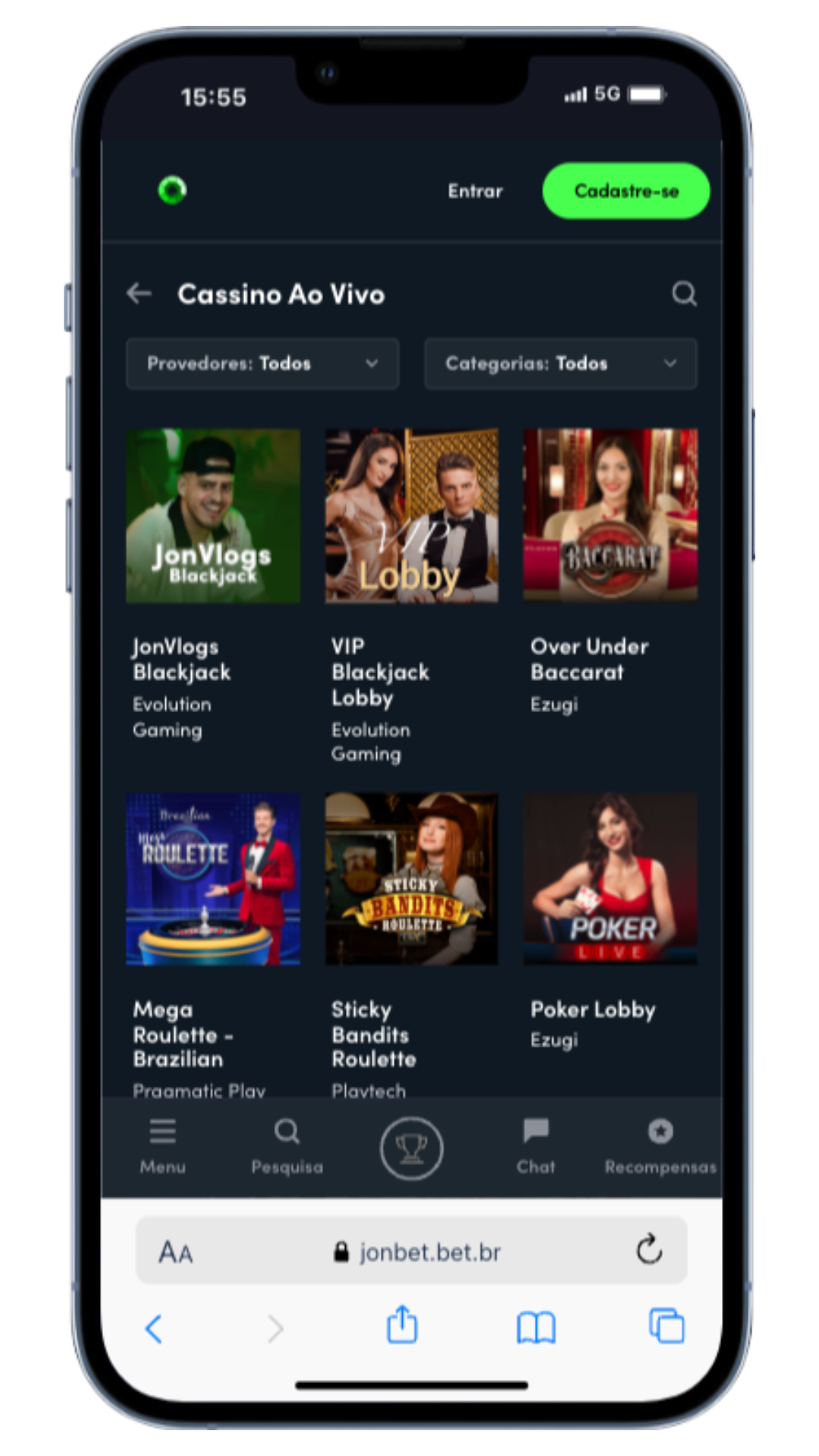Open Mega Roulette - Brazilian game
This screenshot has width=819, height=1456.
(x=213, y=880)
